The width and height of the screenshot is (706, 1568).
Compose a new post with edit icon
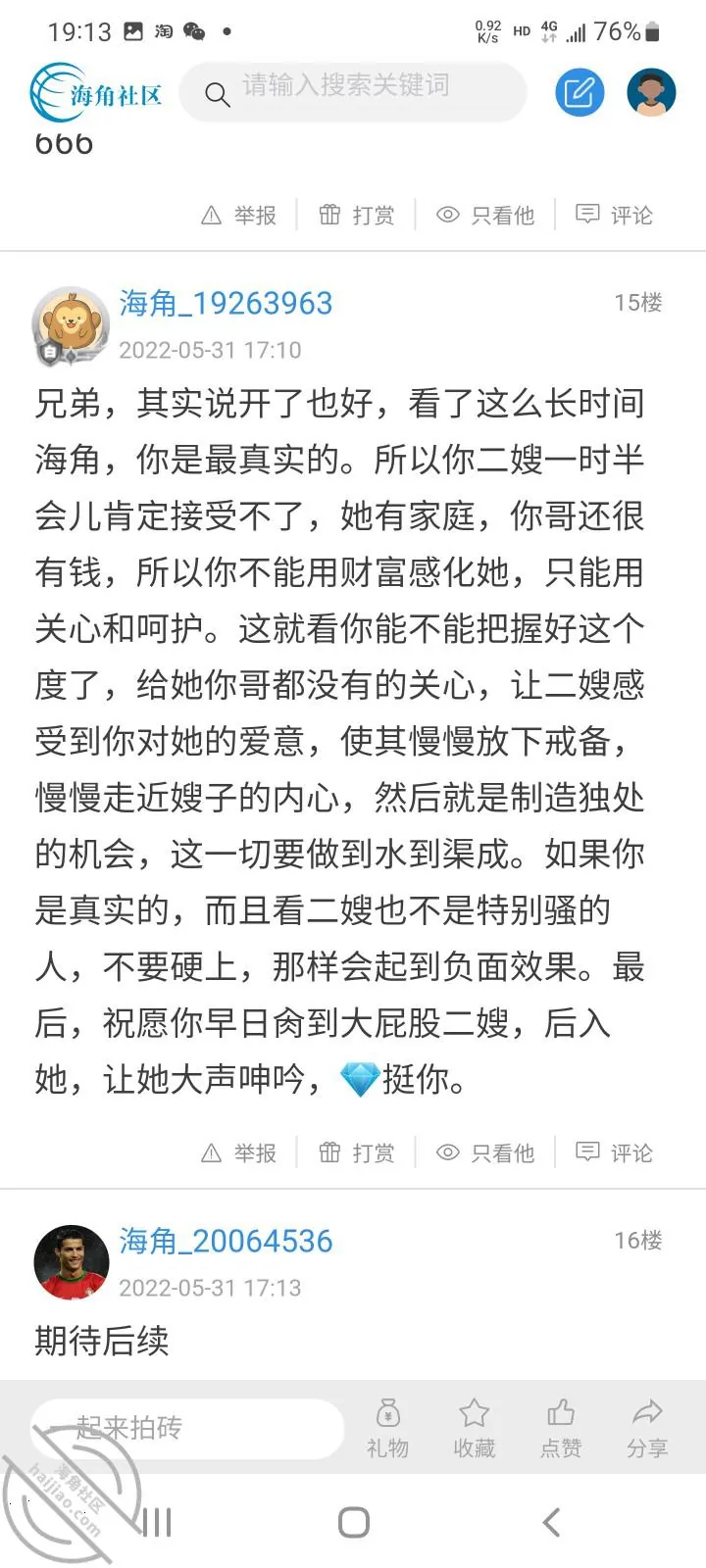[580, 93]
